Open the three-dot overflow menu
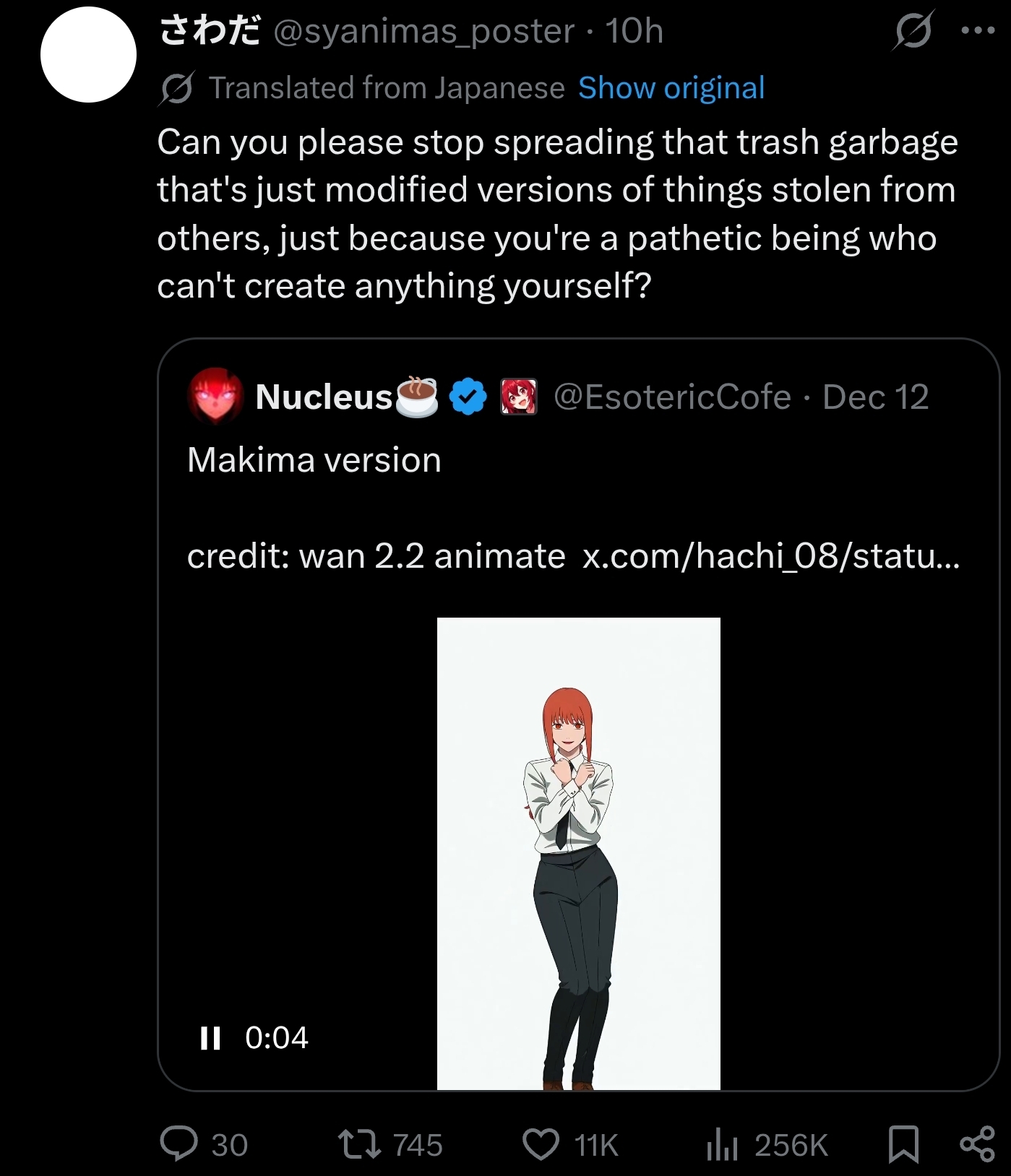 point(978,31)
